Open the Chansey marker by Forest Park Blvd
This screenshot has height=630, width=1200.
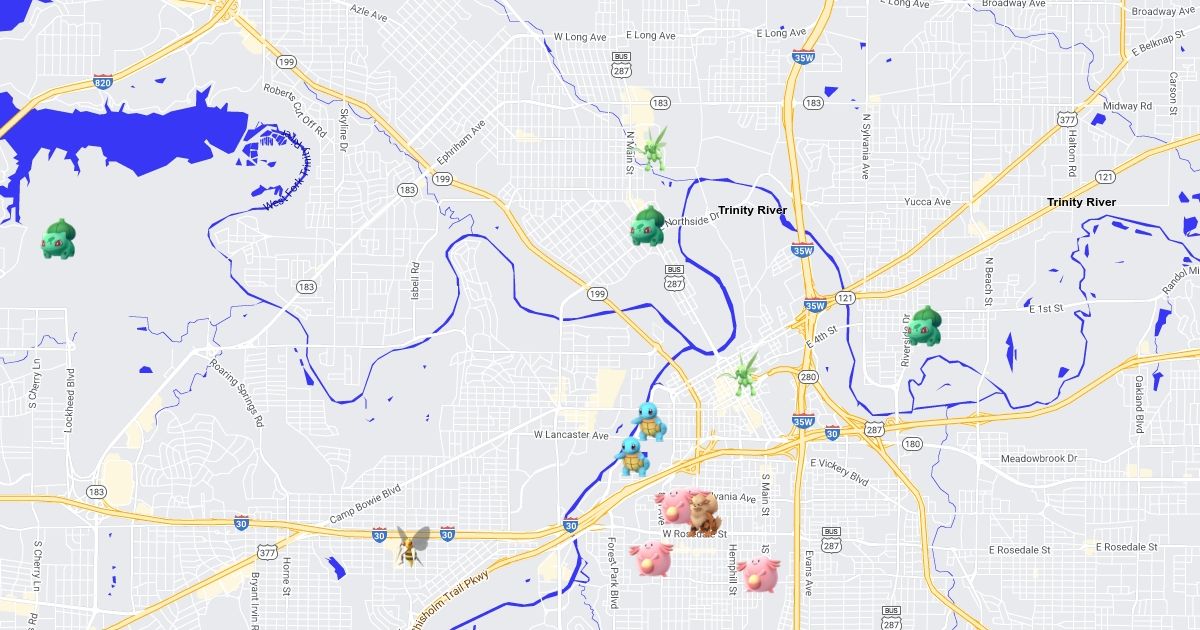click(x=651, y=559)
